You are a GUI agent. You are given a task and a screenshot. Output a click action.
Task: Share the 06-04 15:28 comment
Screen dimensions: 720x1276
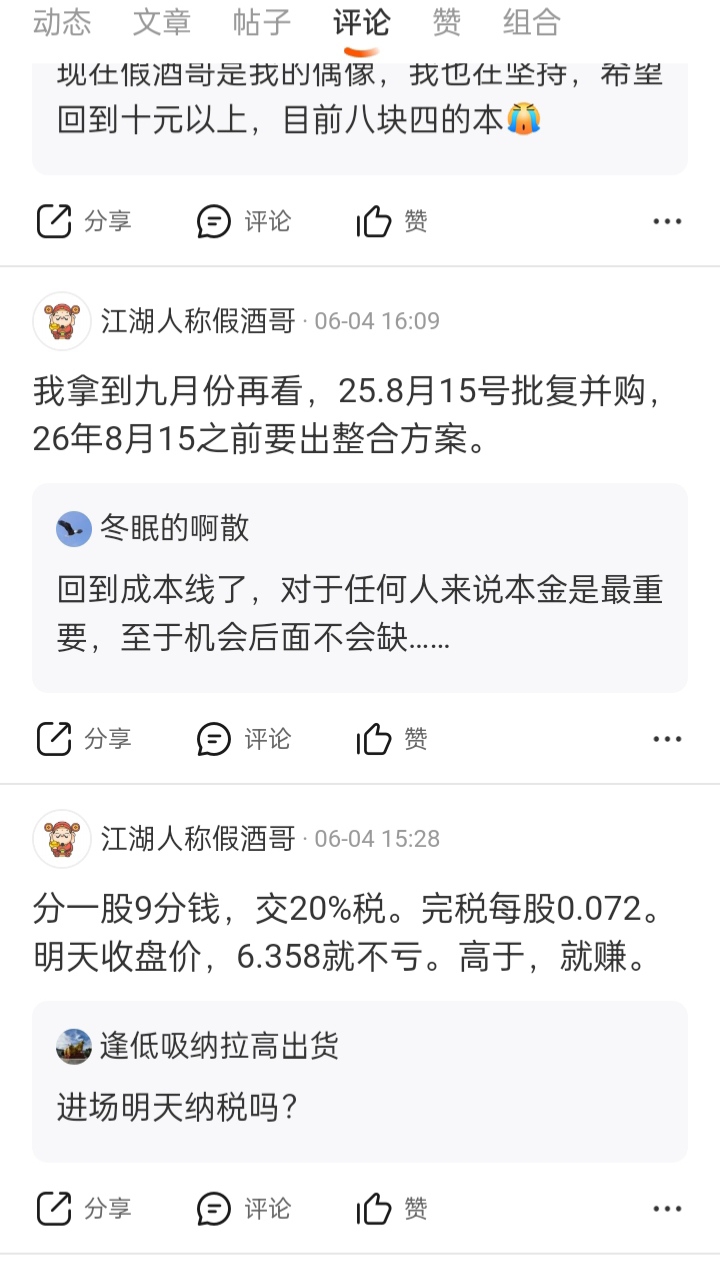(84, 1208)
